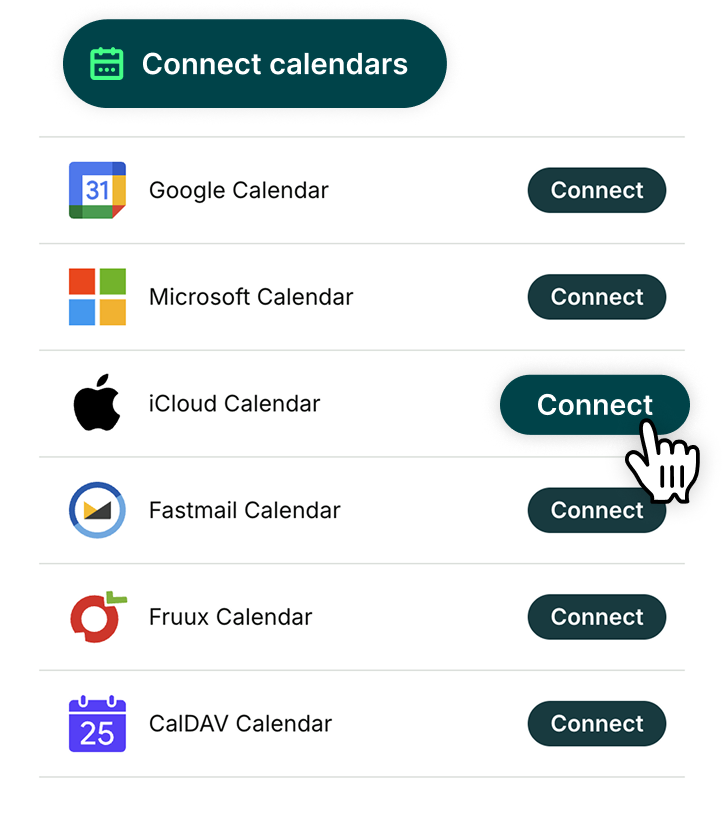Connect the CalDAV Calendar account
Screen dimensions: 726x825
point(596,723)
